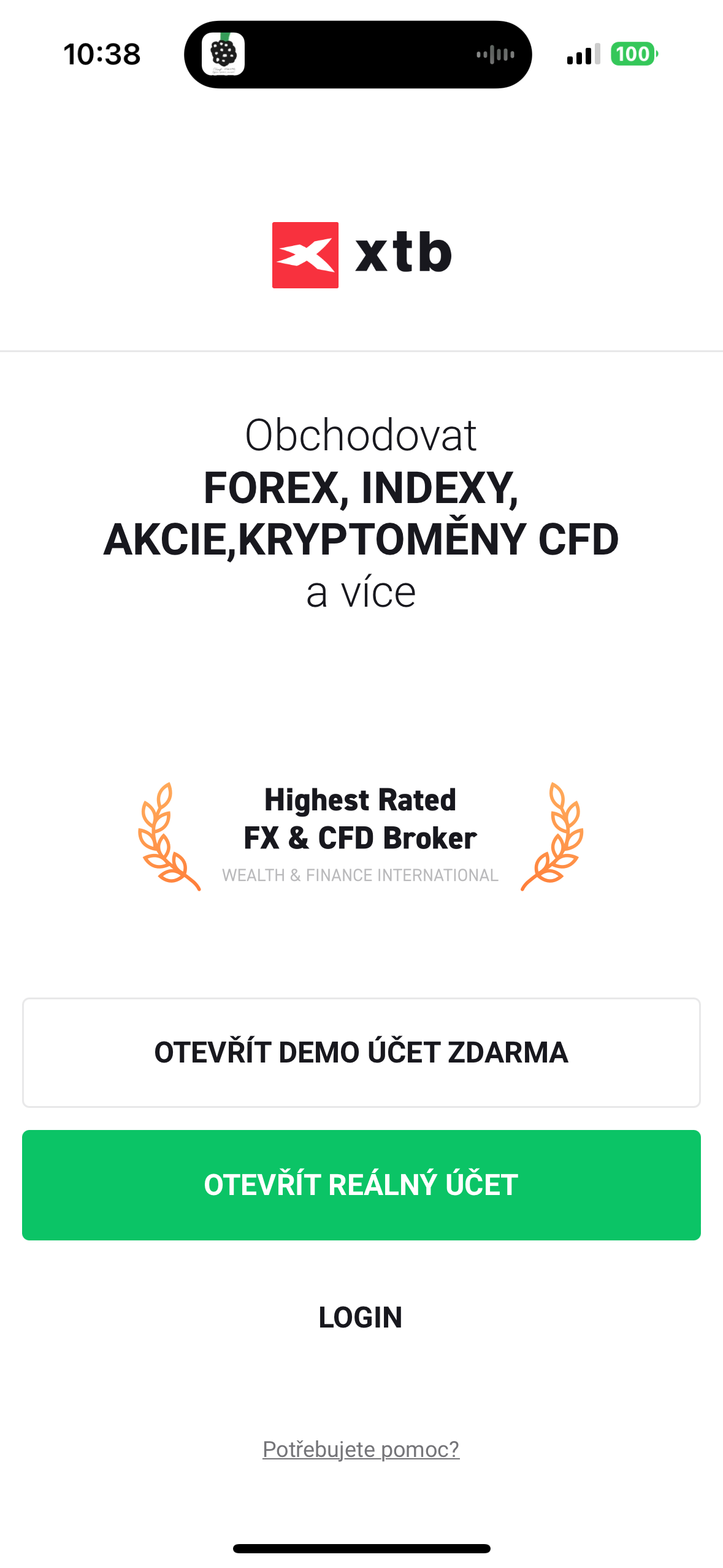Tap the clock showing 10:38
This screenshot has height=1568, width=723.
pos(102,55)
